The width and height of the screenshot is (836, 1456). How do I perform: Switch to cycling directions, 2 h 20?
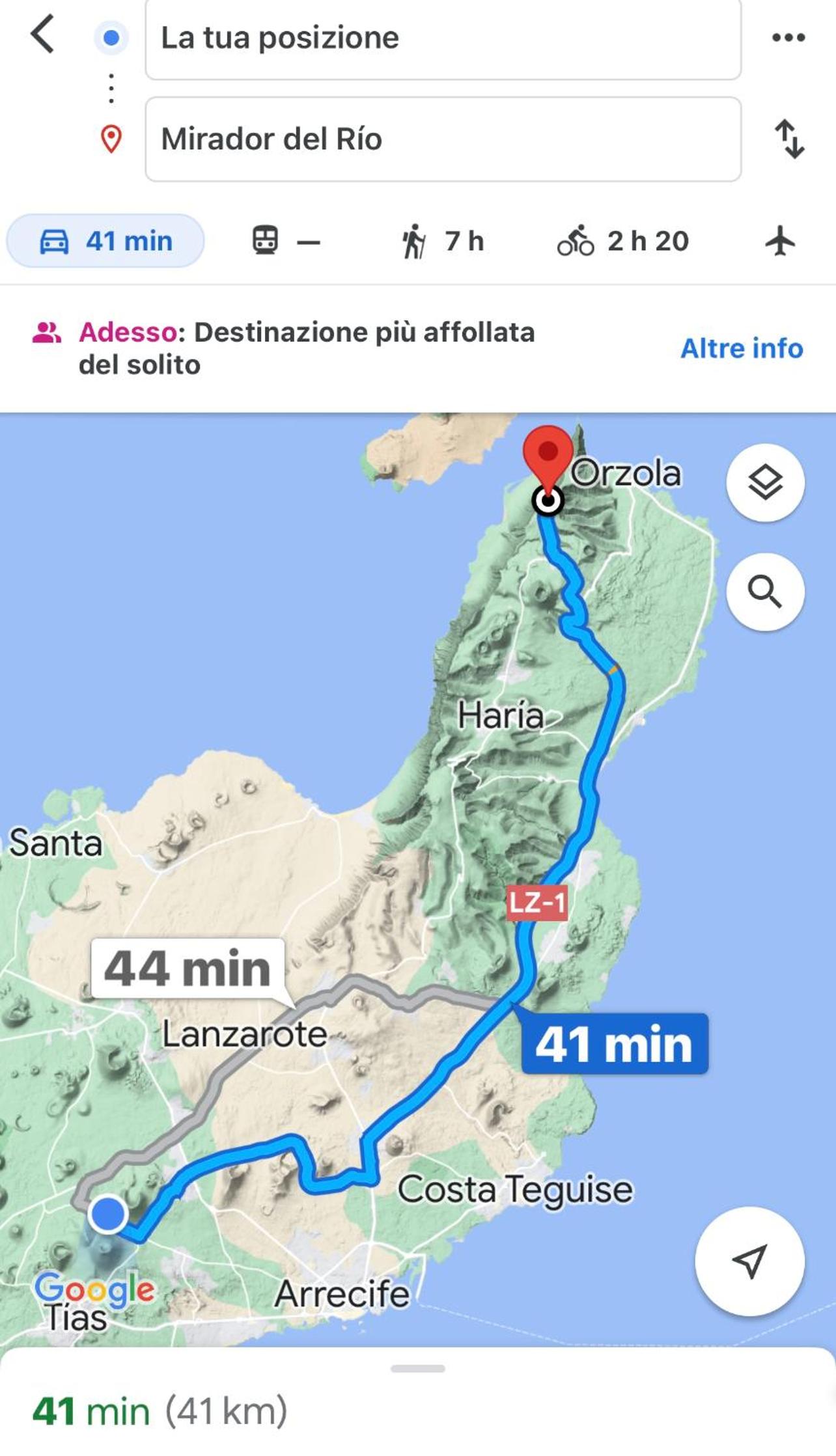click(622, 241)
